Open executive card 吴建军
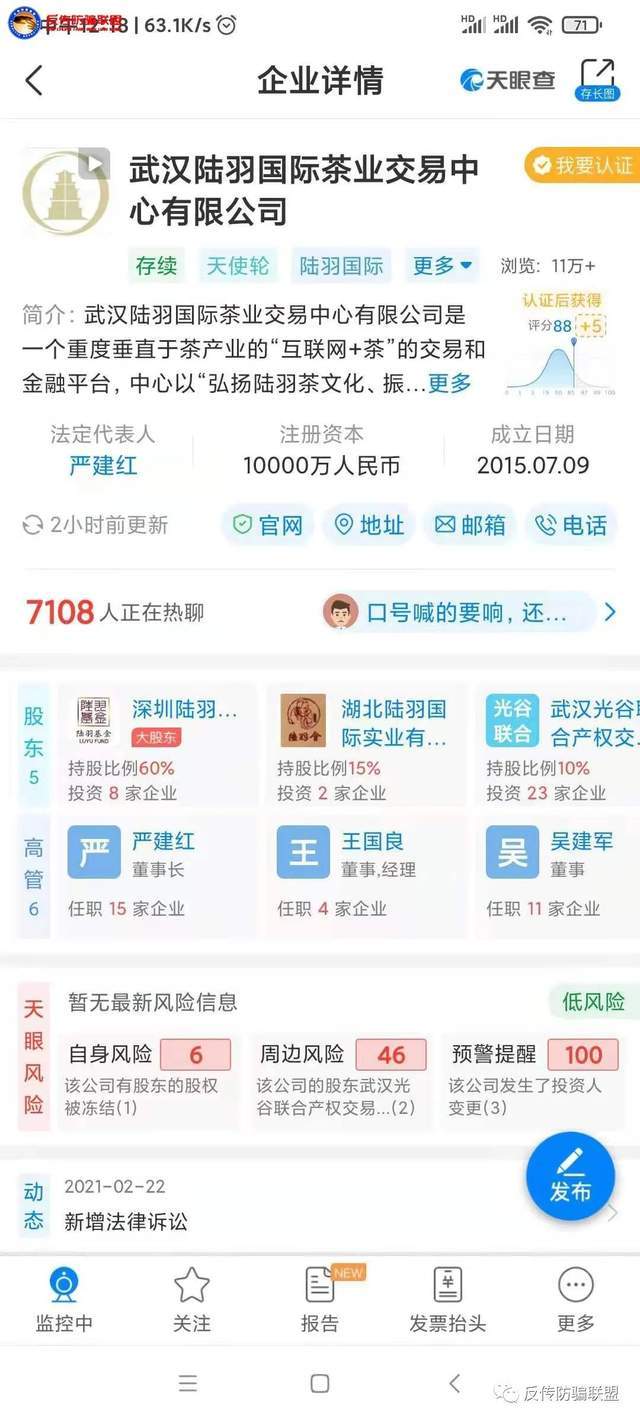Screen dimensions: 640x1422 click(558, 875)
